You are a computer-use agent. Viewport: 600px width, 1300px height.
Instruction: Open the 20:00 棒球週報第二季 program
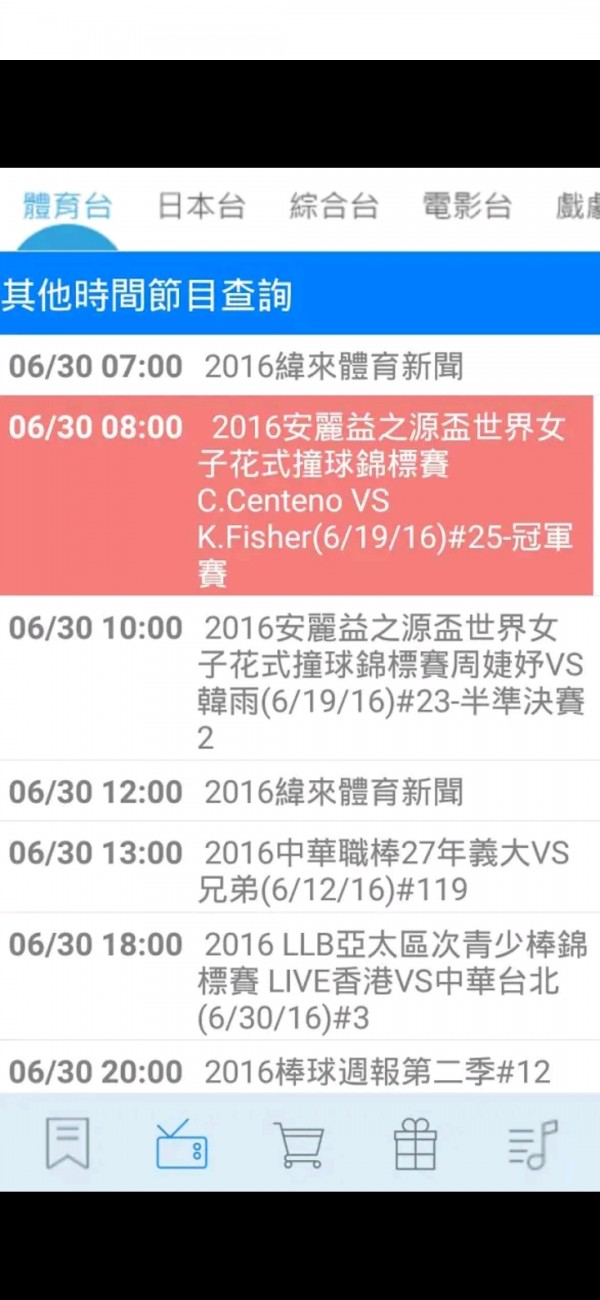(x=300, y=1072)
